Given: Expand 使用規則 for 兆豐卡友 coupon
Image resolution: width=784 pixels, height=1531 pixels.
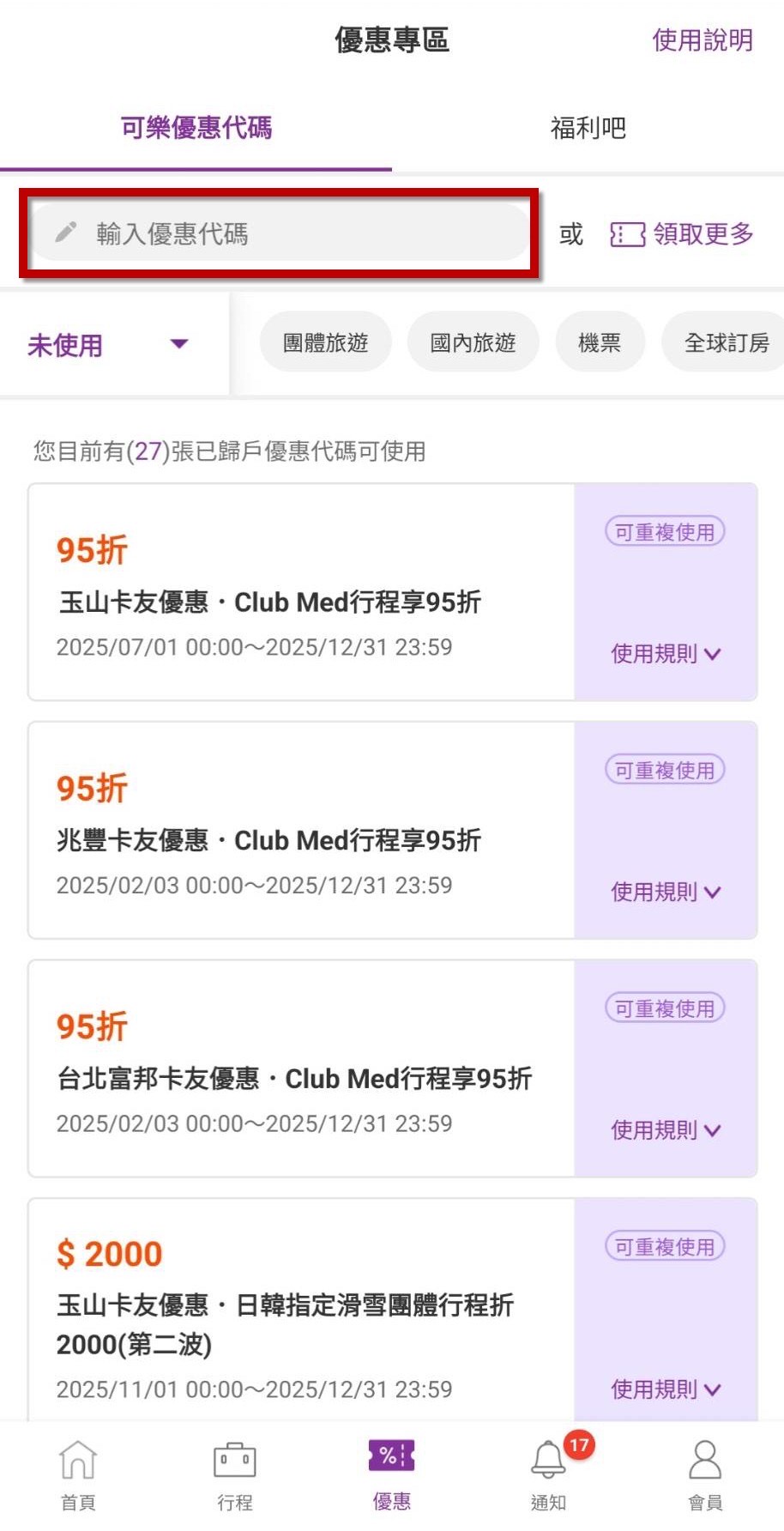Looking at the screenshot, I should coord(665,893).
